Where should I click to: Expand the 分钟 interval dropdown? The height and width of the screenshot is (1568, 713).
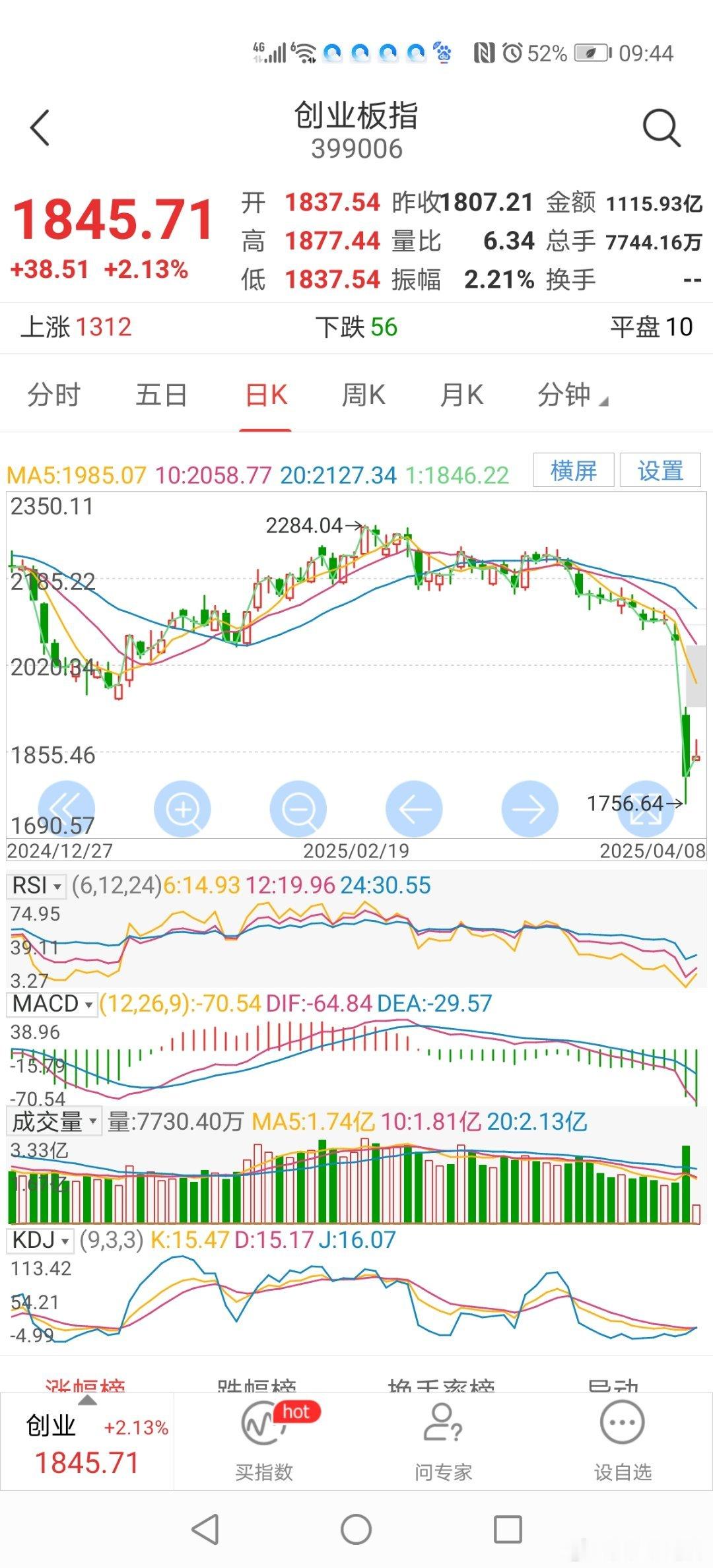(x=572, y=395)
